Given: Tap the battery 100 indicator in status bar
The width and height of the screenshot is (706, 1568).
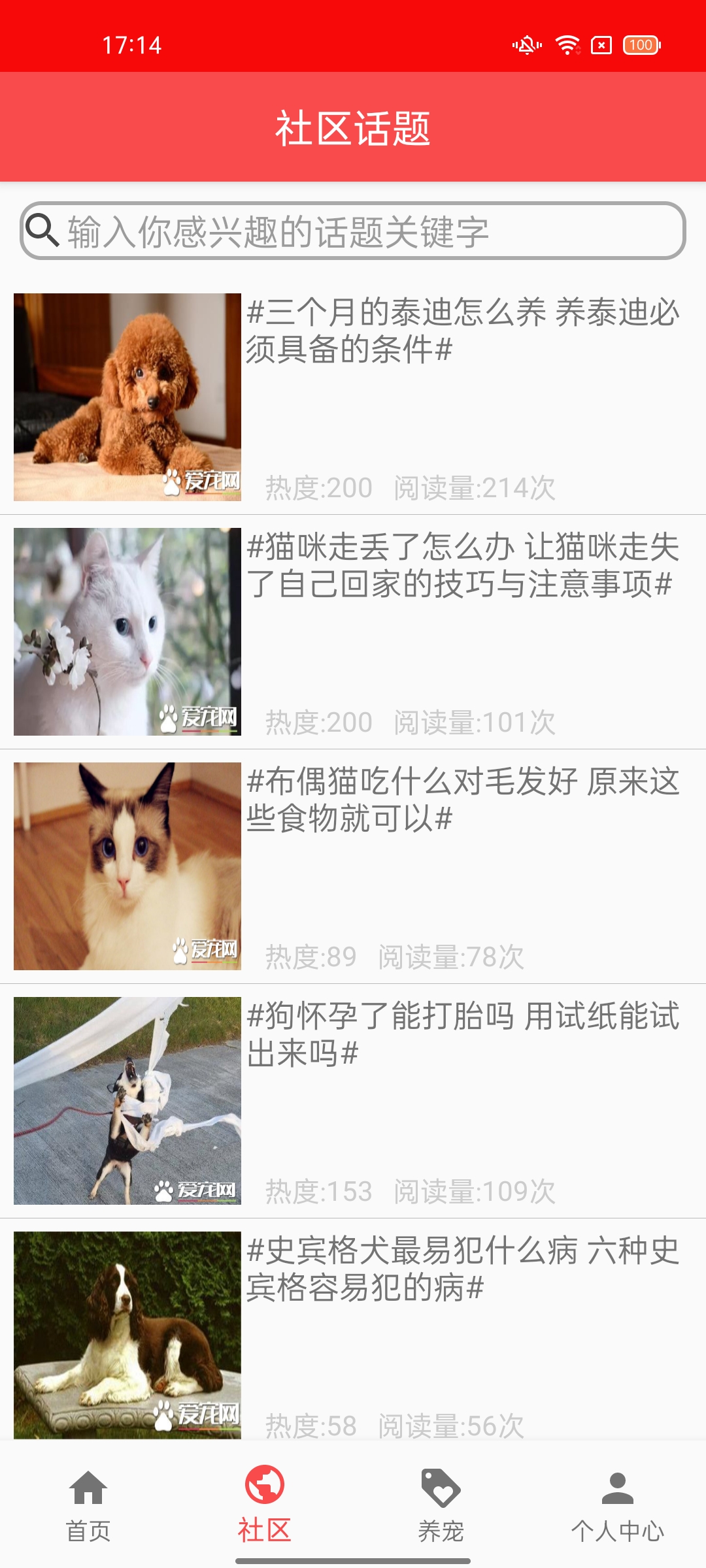Looking at the screenshot, I should [x=641, y=44].
